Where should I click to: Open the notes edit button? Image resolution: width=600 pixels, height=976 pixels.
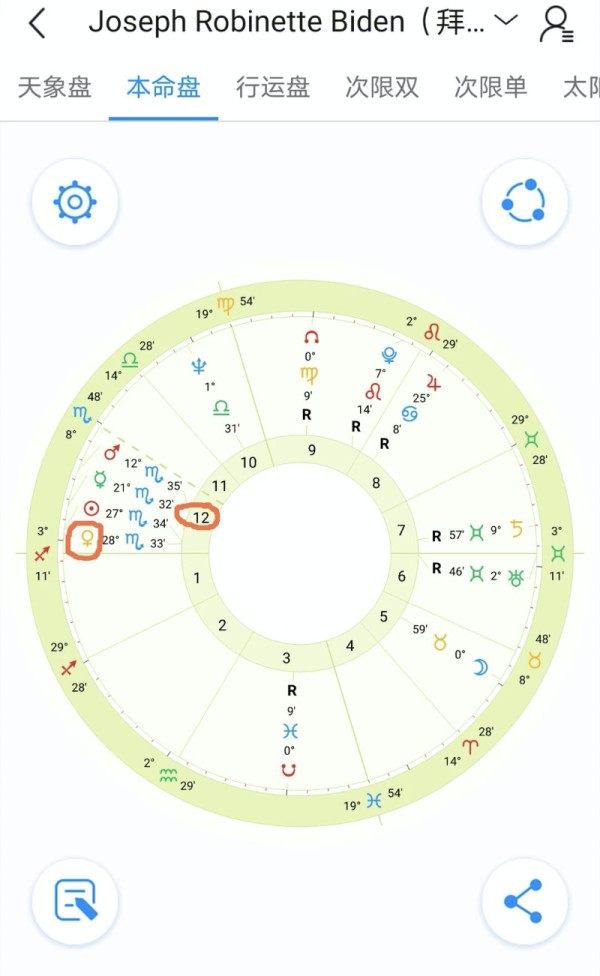[75, 902]
